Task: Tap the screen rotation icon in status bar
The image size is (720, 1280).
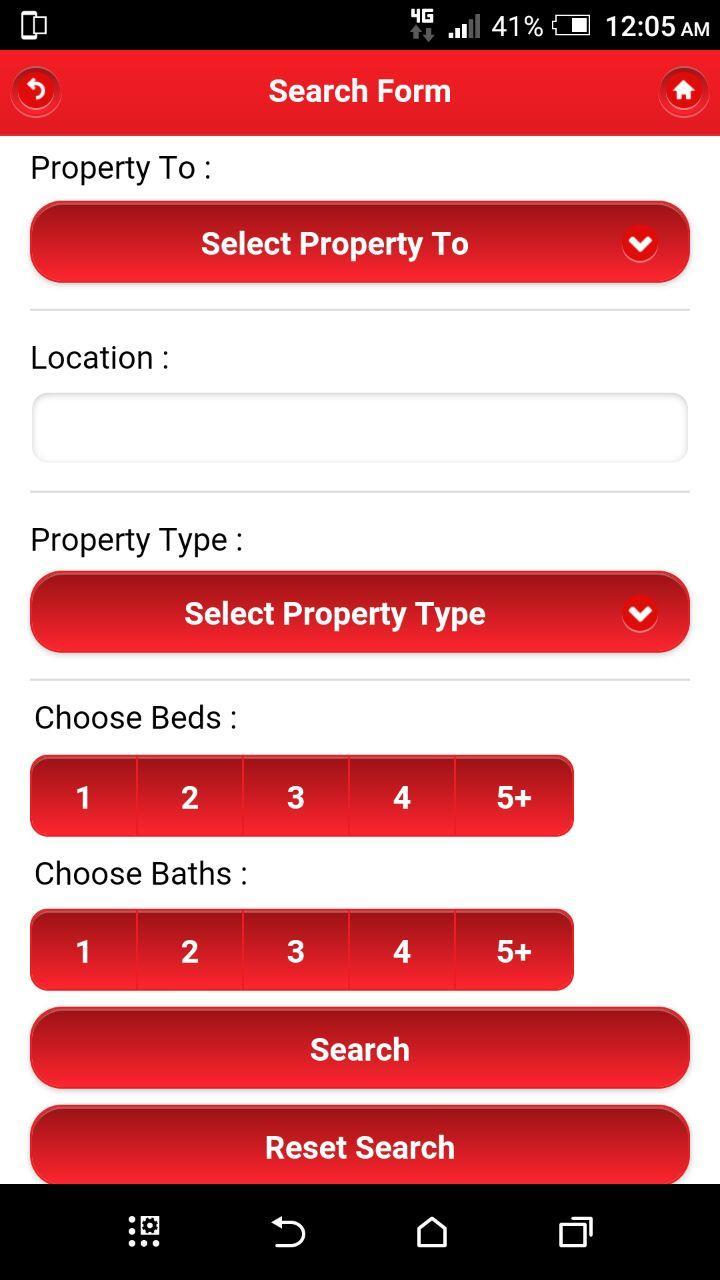Action: click(32, 26)
